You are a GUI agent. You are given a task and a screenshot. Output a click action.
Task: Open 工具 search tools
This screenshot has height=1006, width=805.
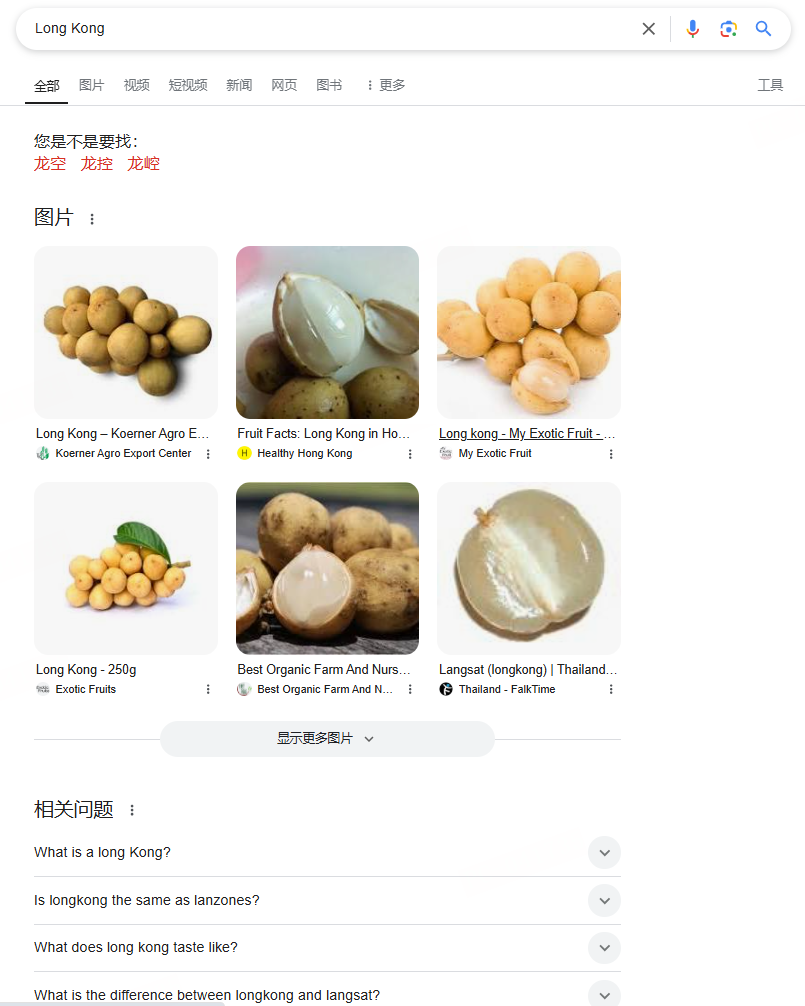click(770, 85)
